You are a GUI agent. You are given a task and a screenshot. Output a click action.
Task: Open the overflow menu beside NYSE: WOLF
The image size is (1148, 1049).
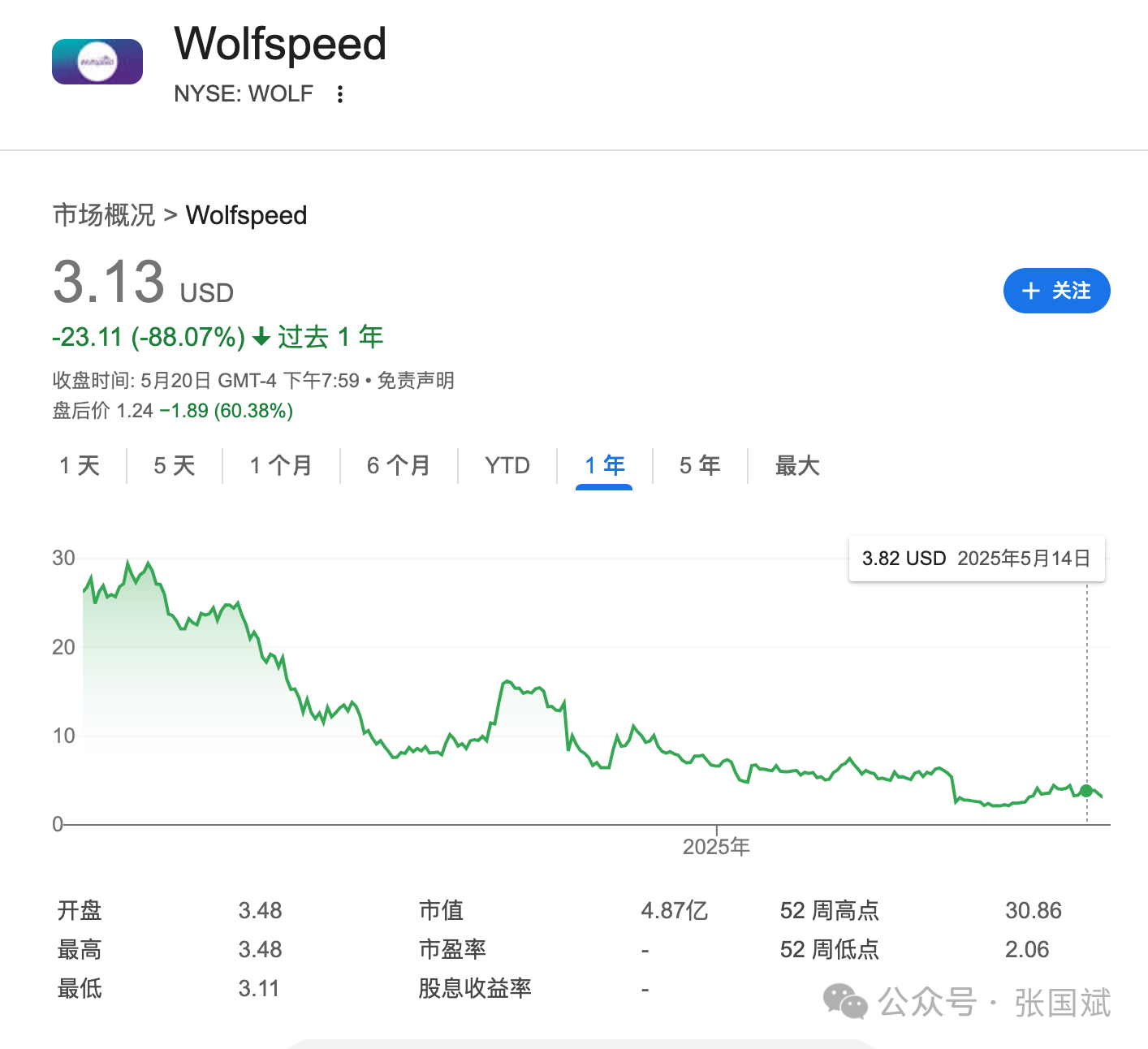(x=340, y=94)
